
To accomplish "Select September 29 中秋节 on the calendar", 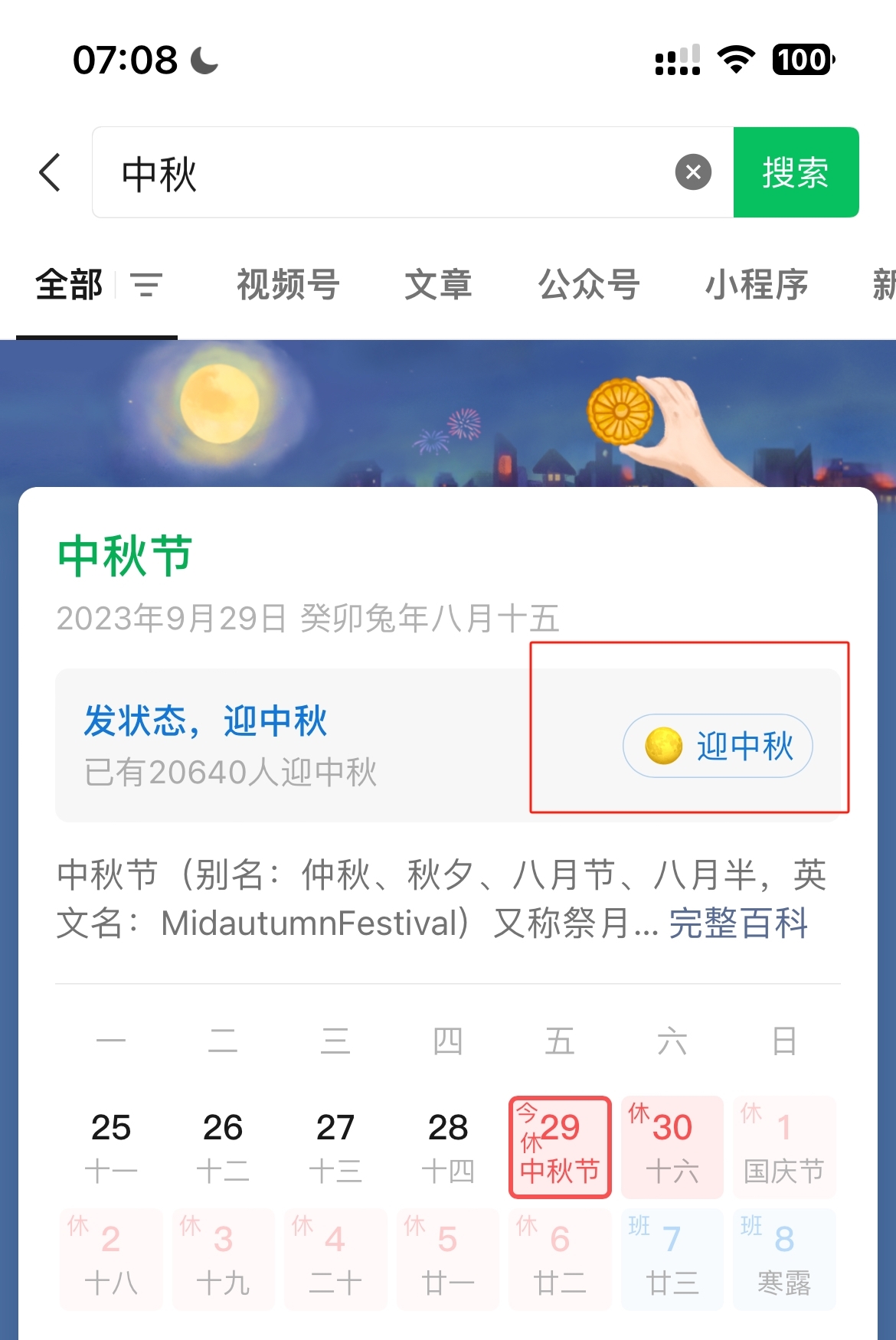I will (560, 1147).
